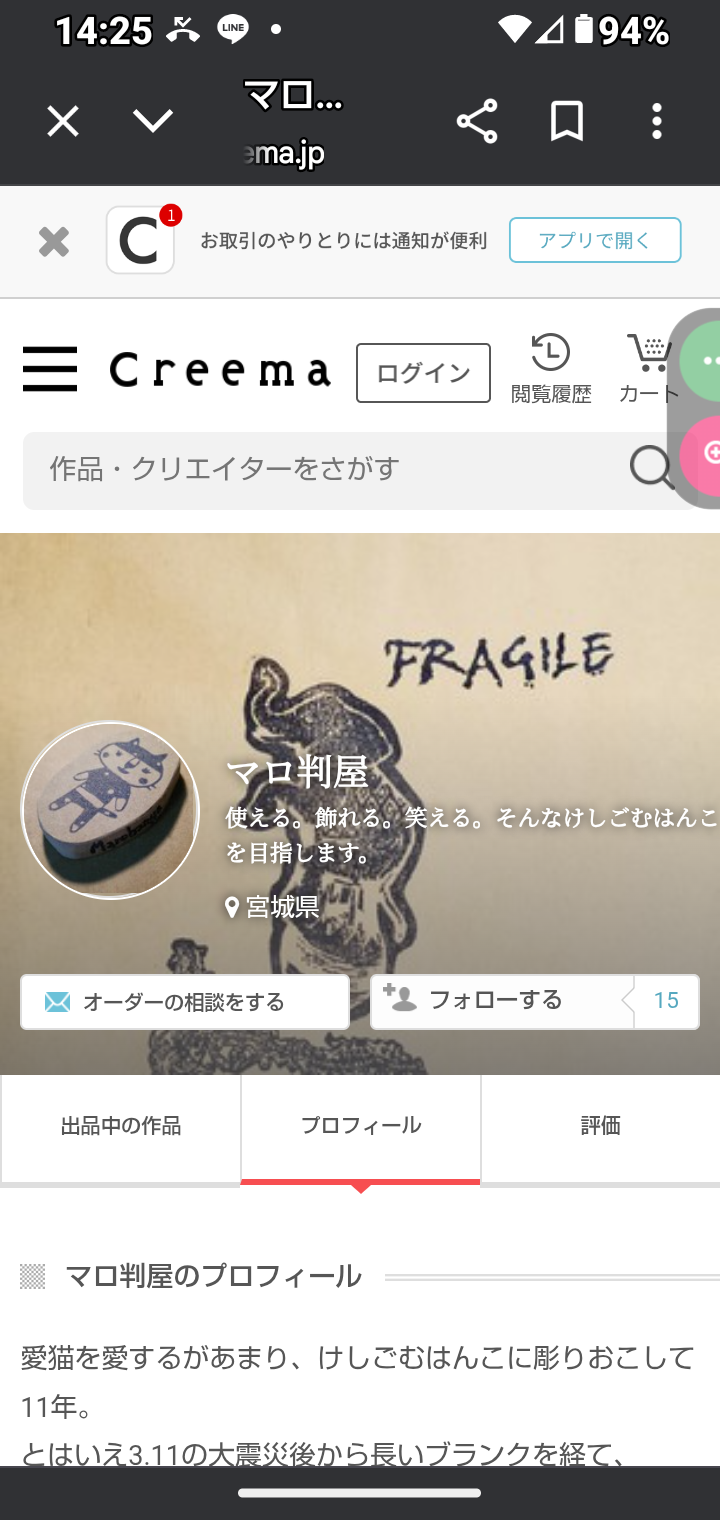Focus the 作品・クリエイターをさがす search field
Viewport: 720px width, 1520px height.
tap(320, 469)
